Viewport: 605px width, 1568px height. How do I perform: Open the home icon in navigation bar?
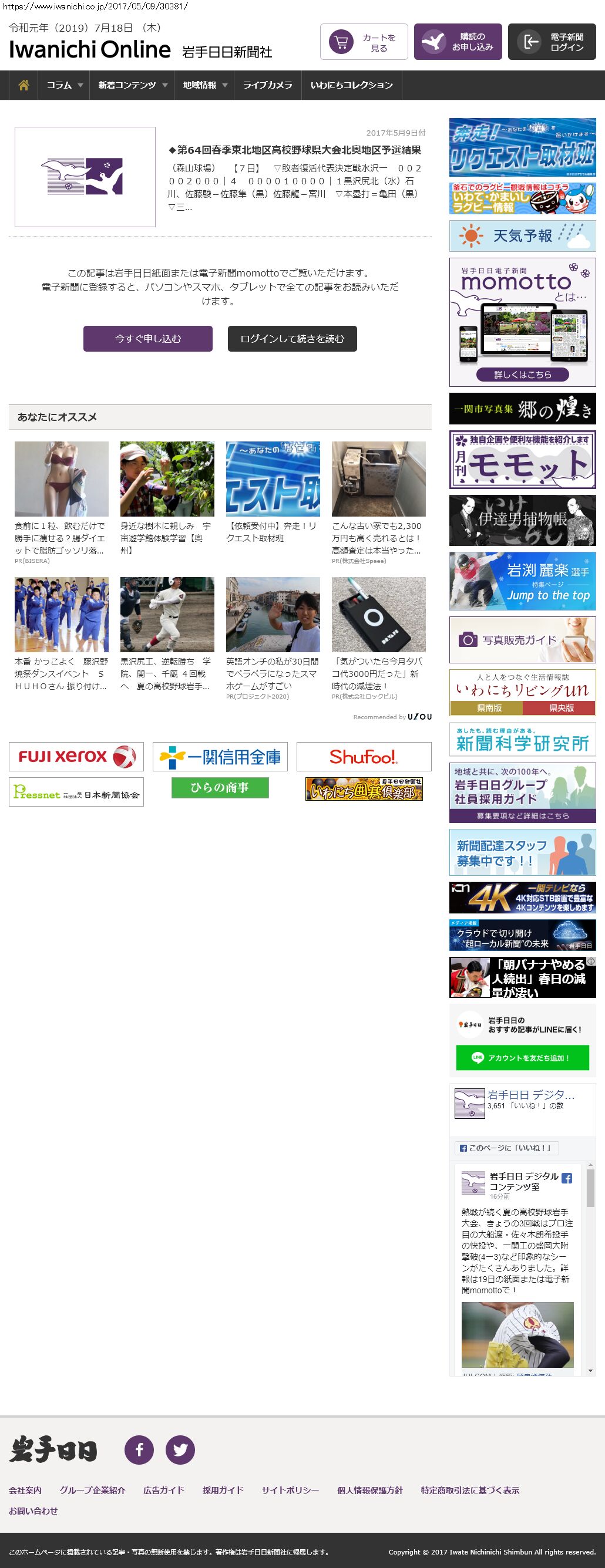coord(23,85)
